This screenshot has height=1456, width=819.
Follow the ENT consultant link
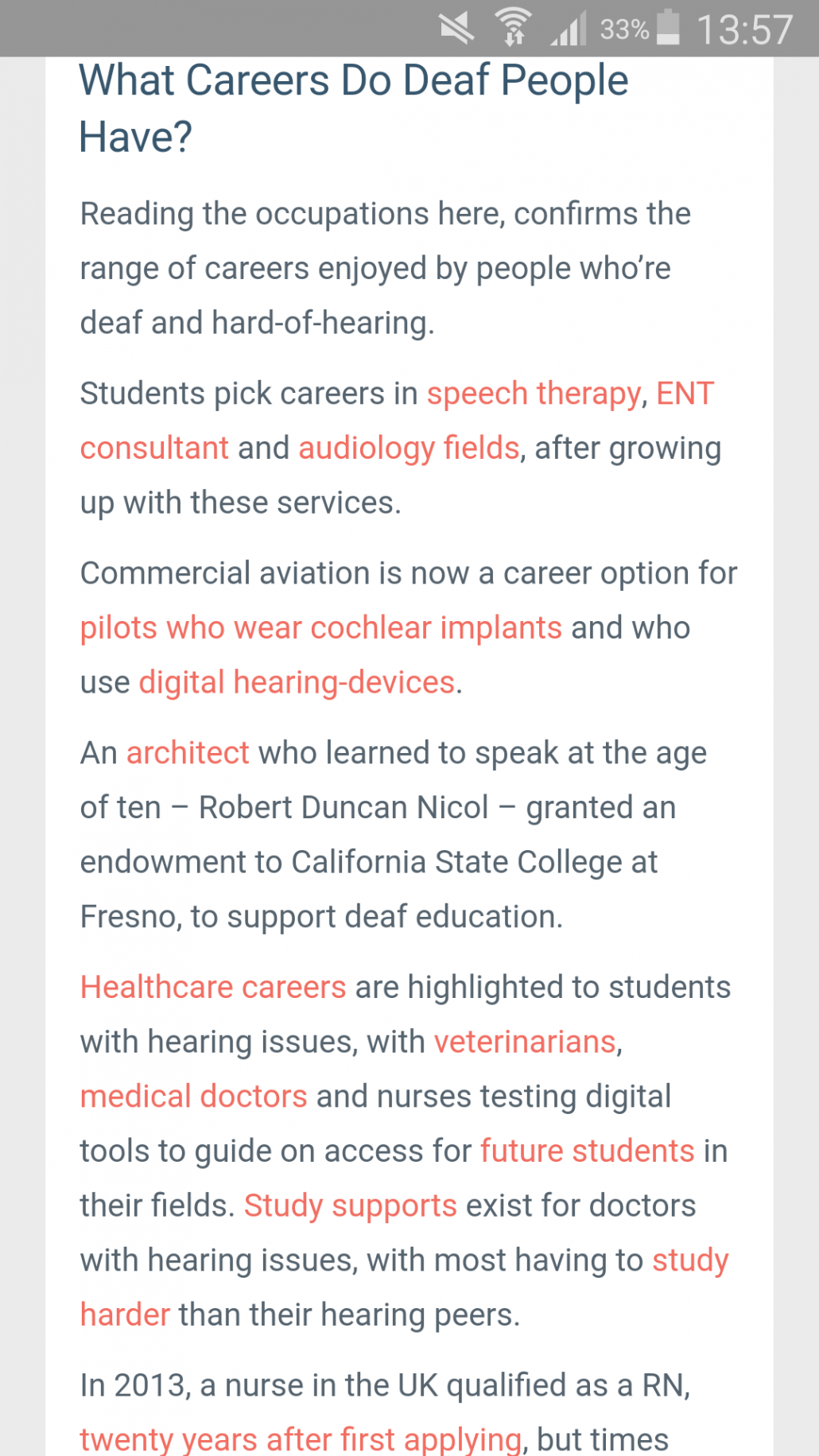pyautogui.click(x=154, y=448)
